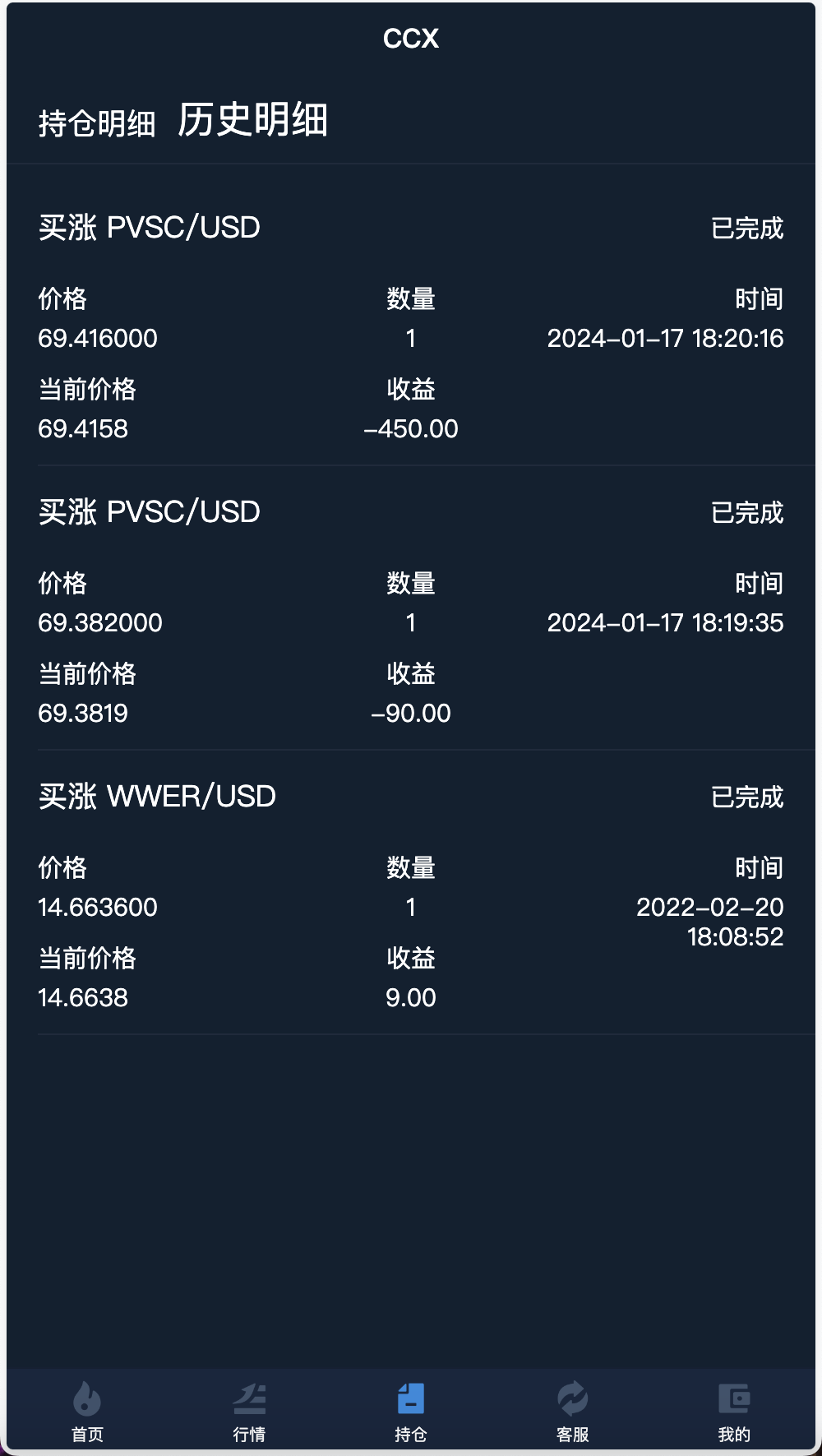This screenshot has width=822, height=1456.
Task: Click 已完成 on the first PVSC/USD order
Action: (x=749, y=228)
